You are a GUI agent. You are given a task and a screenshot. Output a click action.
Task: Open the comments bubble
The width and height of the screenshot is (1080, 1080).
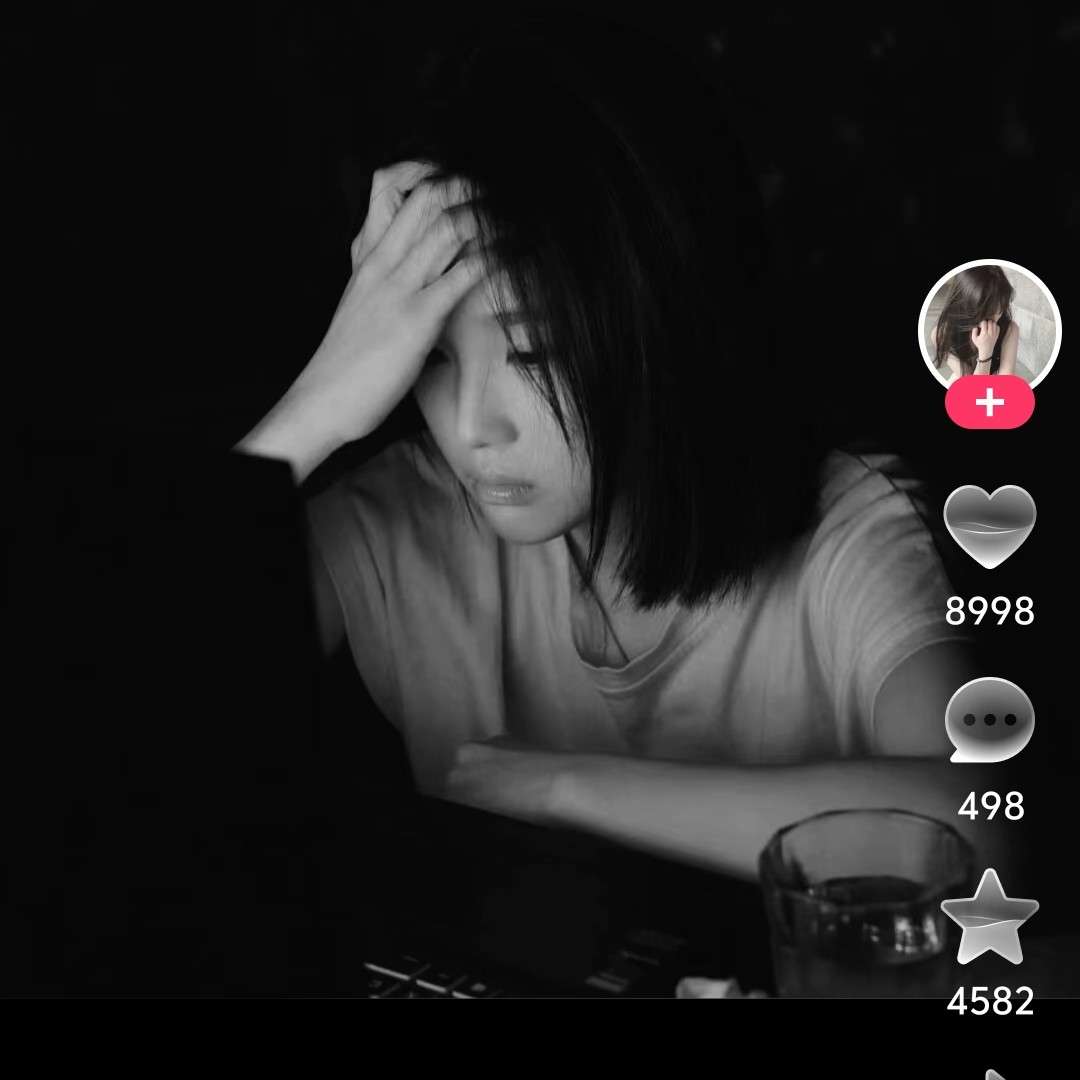(989, 720)
